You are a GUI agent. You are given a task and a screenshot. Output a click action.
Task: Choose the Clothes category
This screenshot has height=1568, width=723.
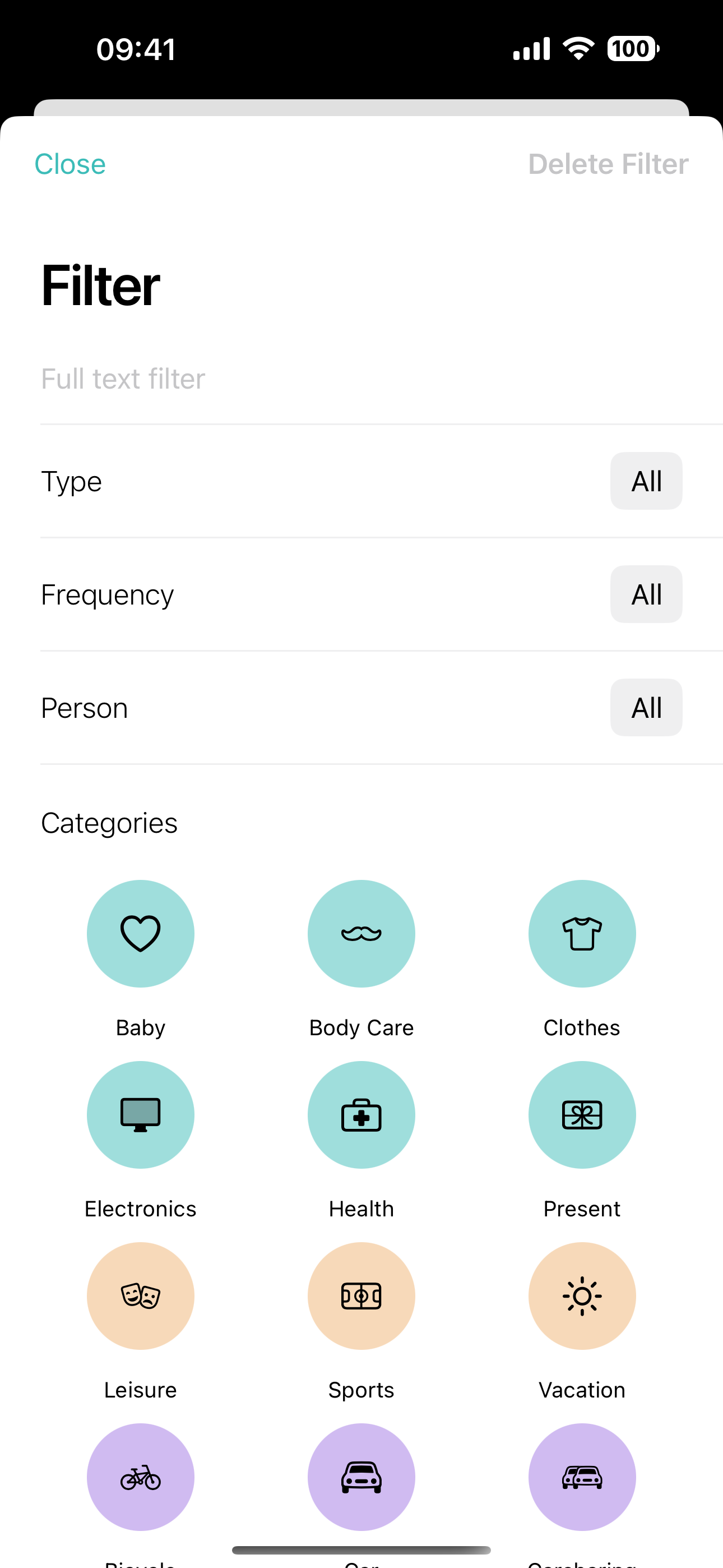coord(582,934)
